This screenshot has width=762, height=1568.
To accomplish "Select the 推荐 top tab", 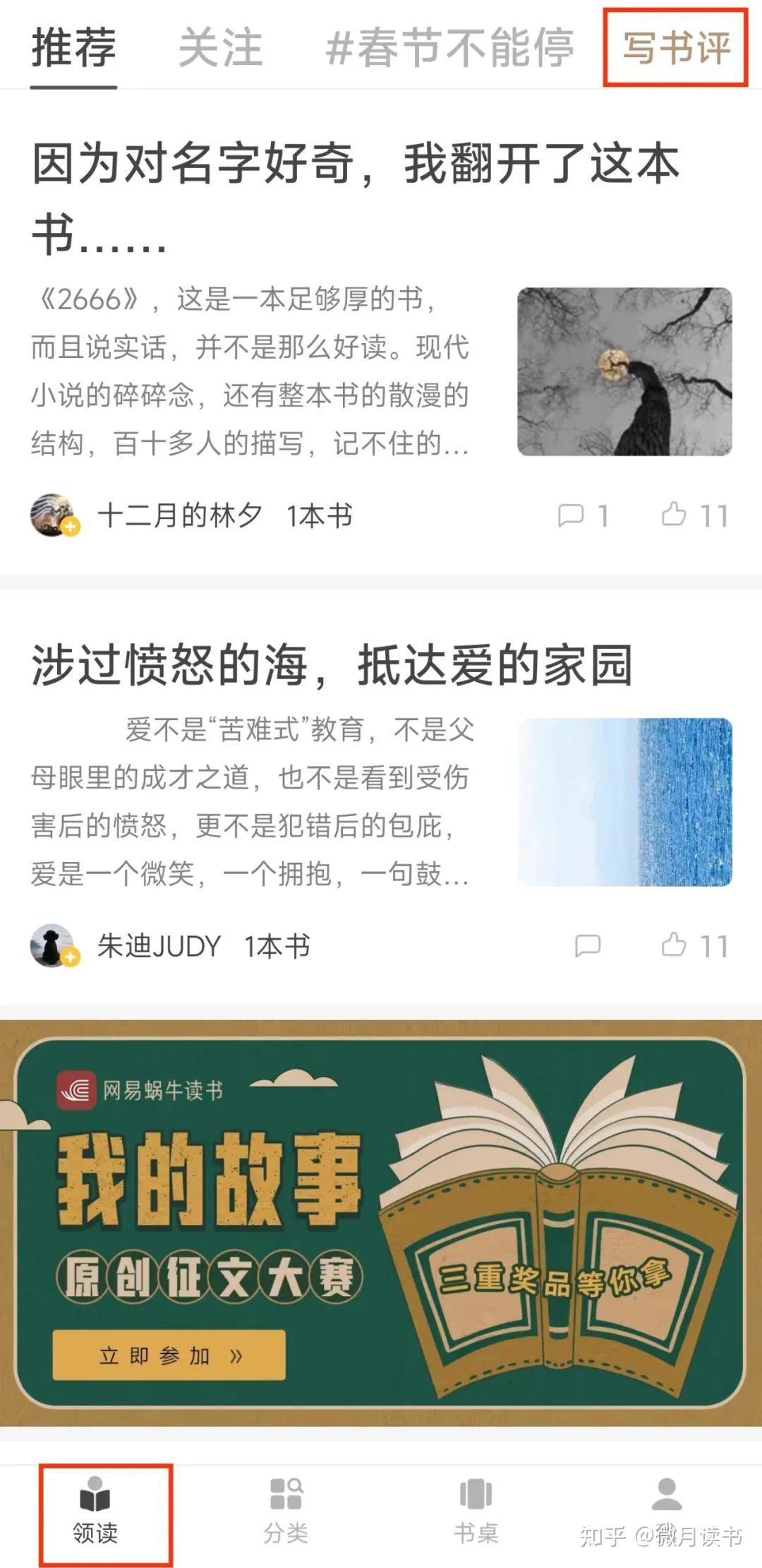I will click(x=73, y=48).
